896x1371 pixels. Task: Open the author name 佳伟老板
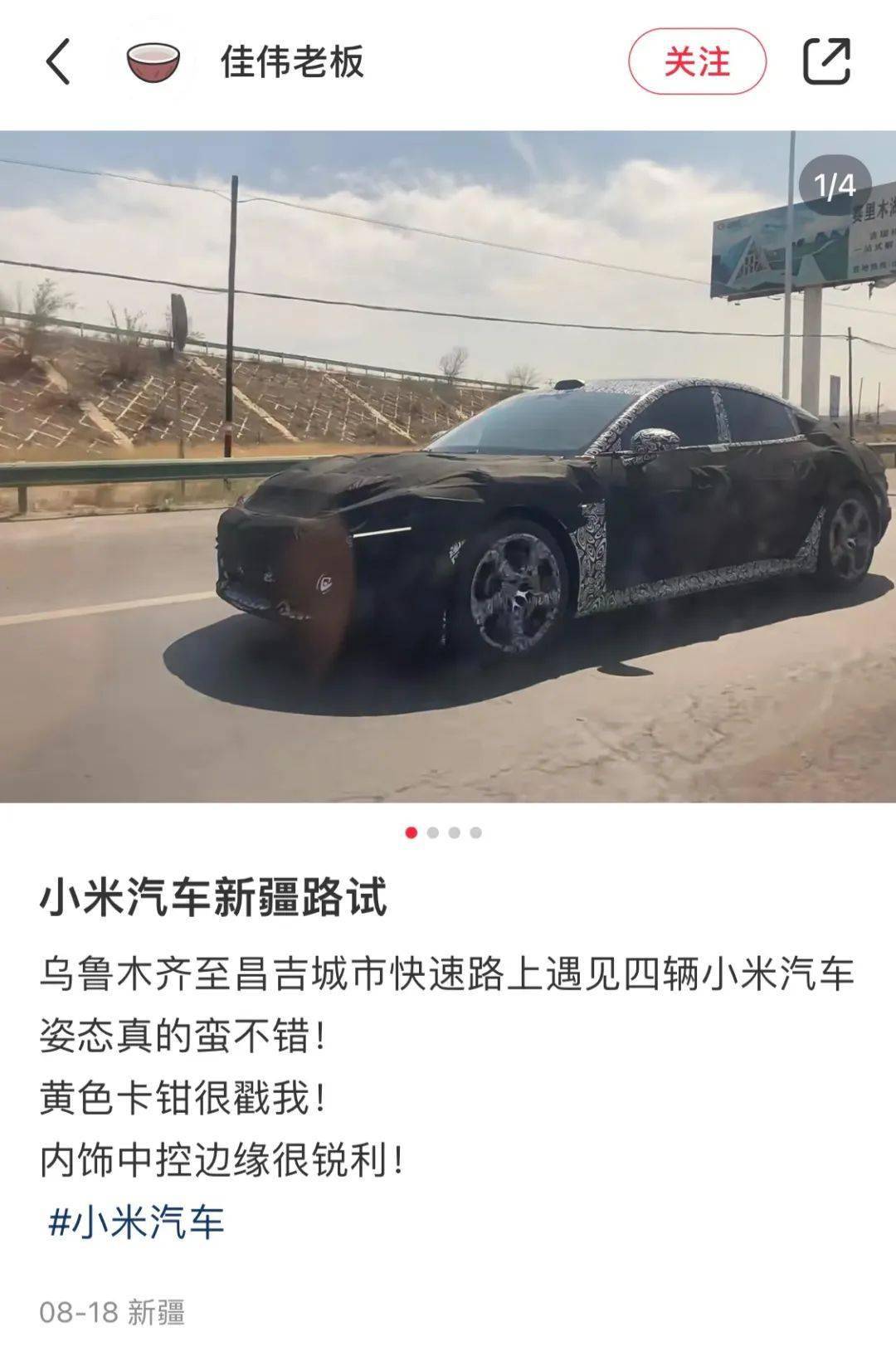click(x=292, y=62)
